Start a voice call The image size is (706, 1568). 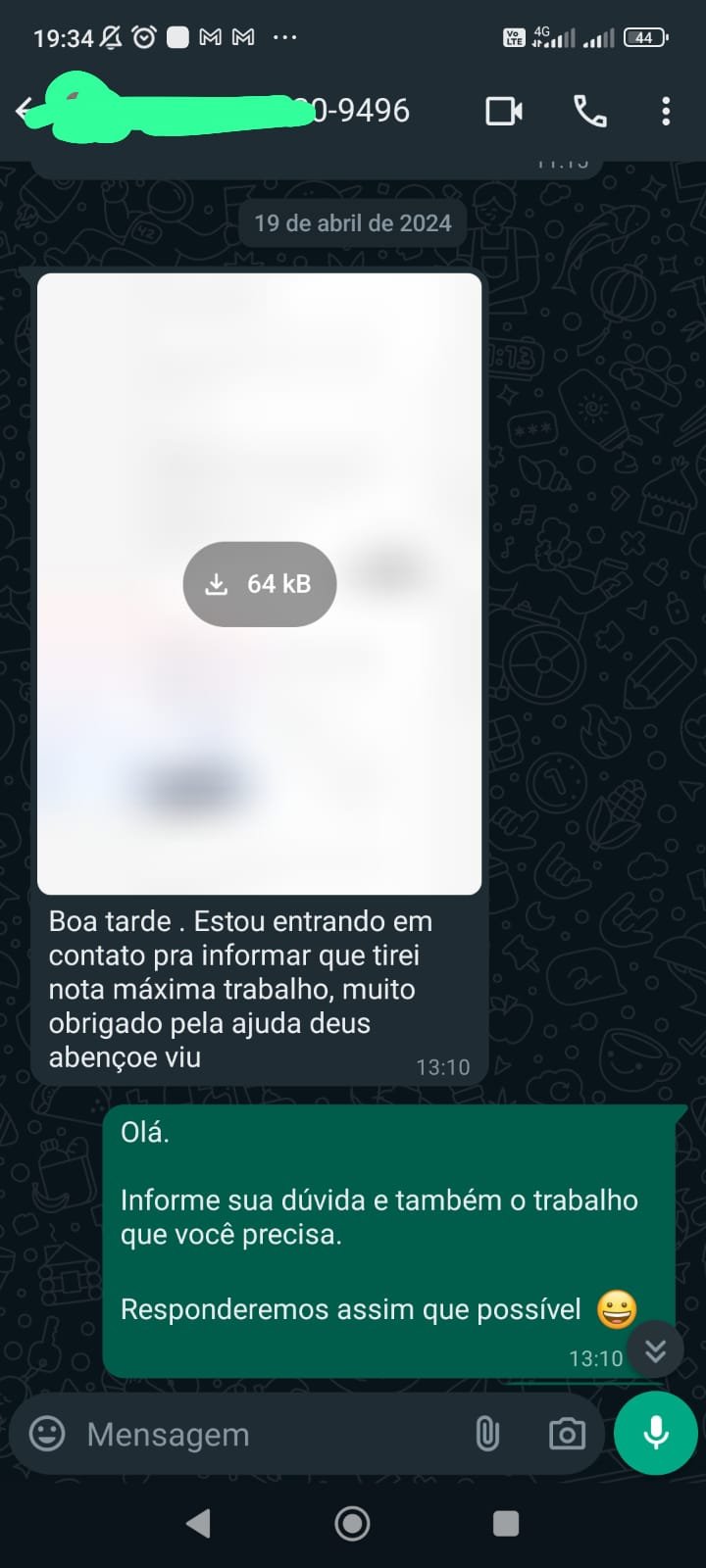[589, 111]
